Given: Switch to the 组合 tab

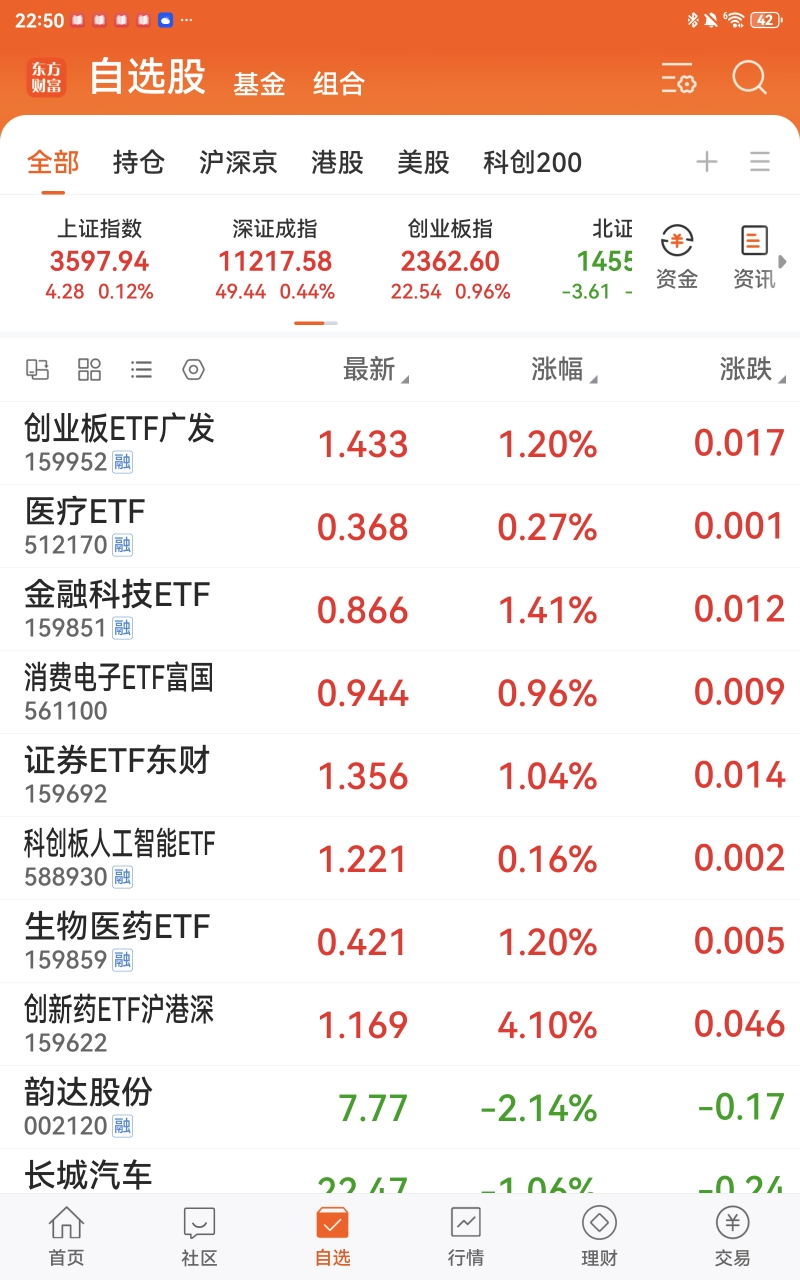Looking at the screenshot, I should (339, 83).
